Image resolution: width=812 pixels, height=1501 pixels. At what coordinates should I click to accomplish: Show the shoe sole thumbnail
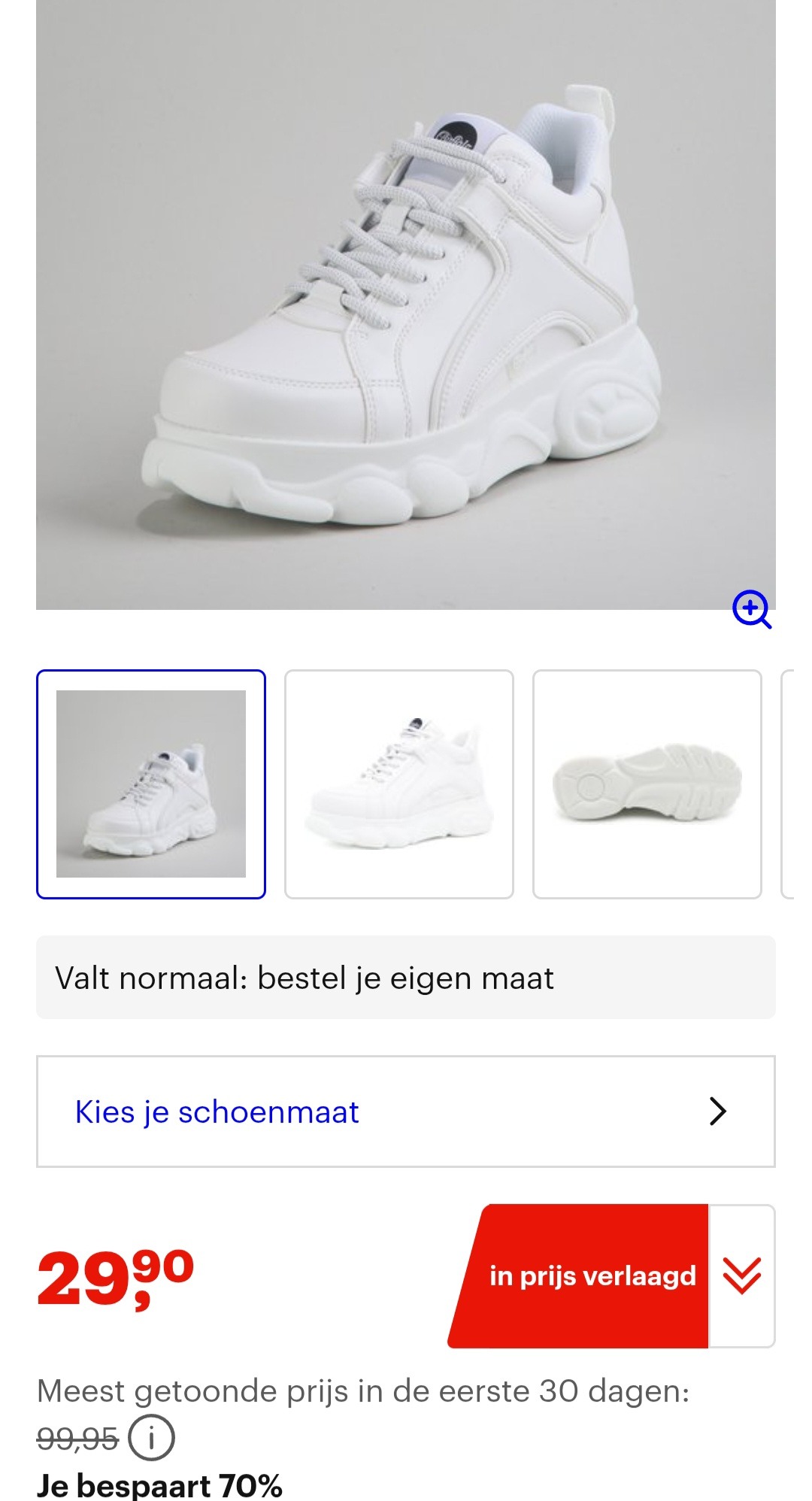[x=647, y=784]
